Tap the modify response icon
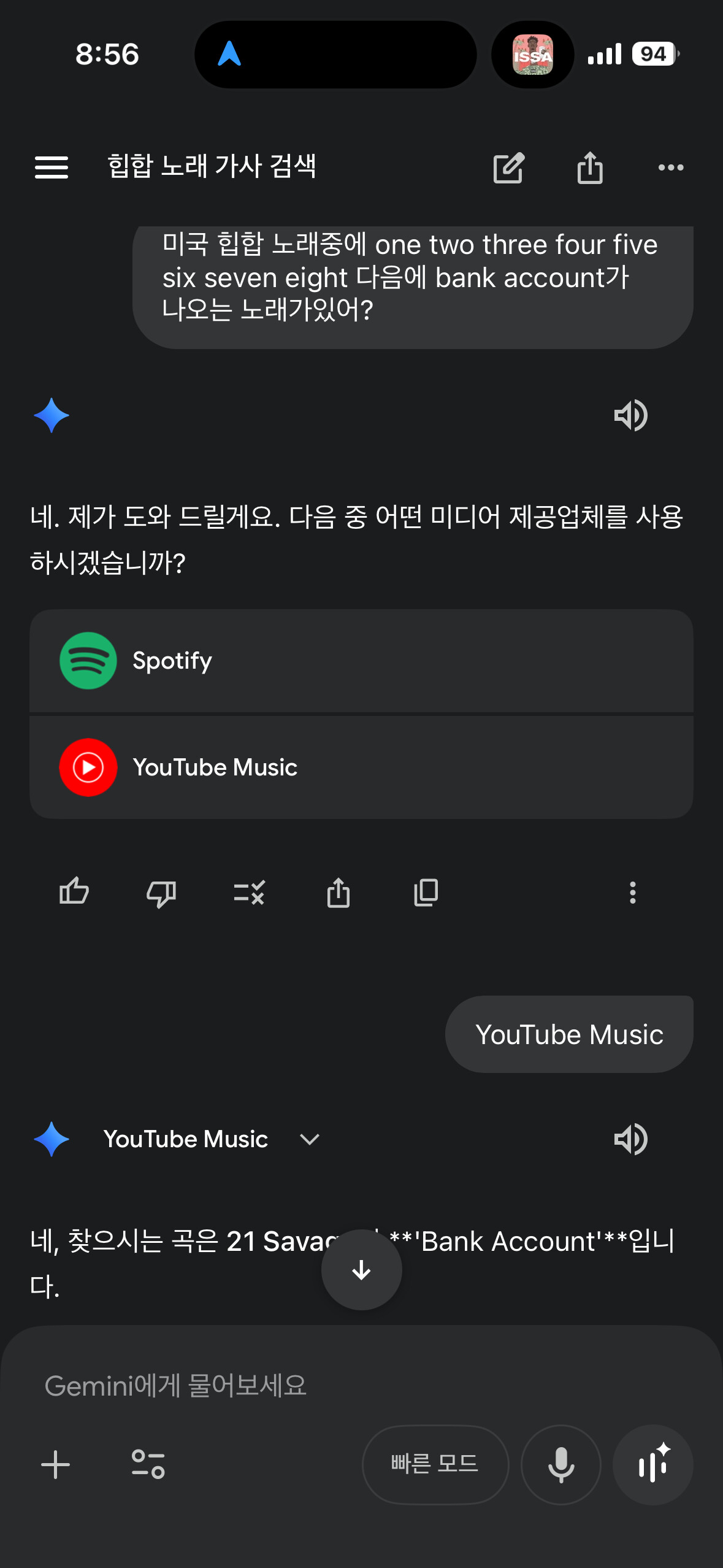The width and height of the screenshot is (723, 1568). point(249,893)
